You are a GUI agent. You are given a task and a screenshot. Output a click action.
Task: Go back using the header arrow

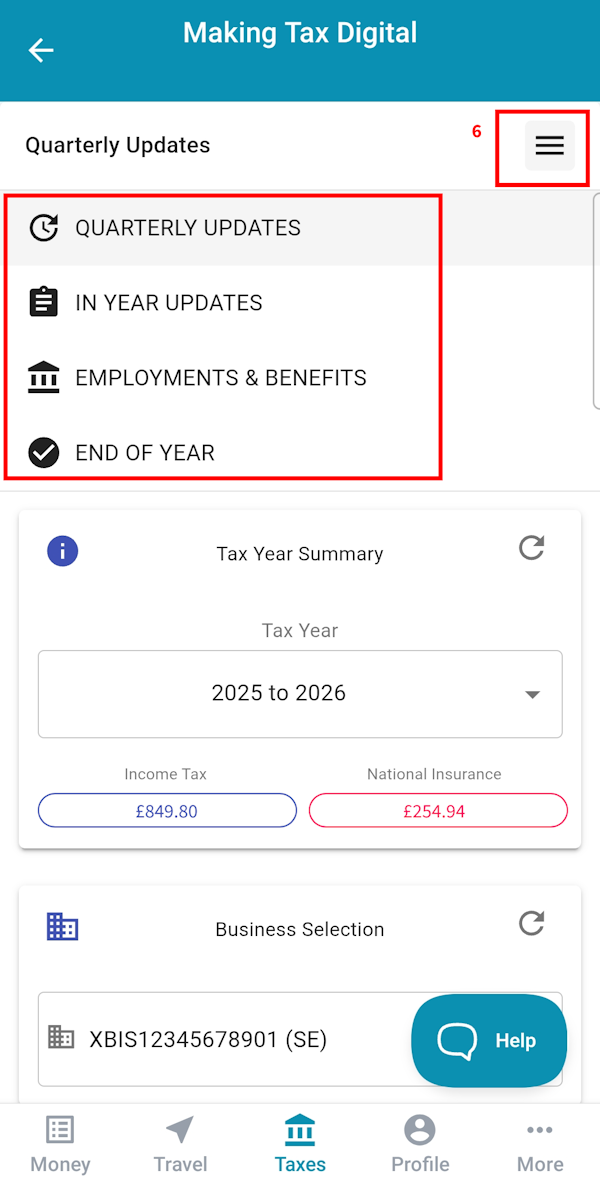41,50
